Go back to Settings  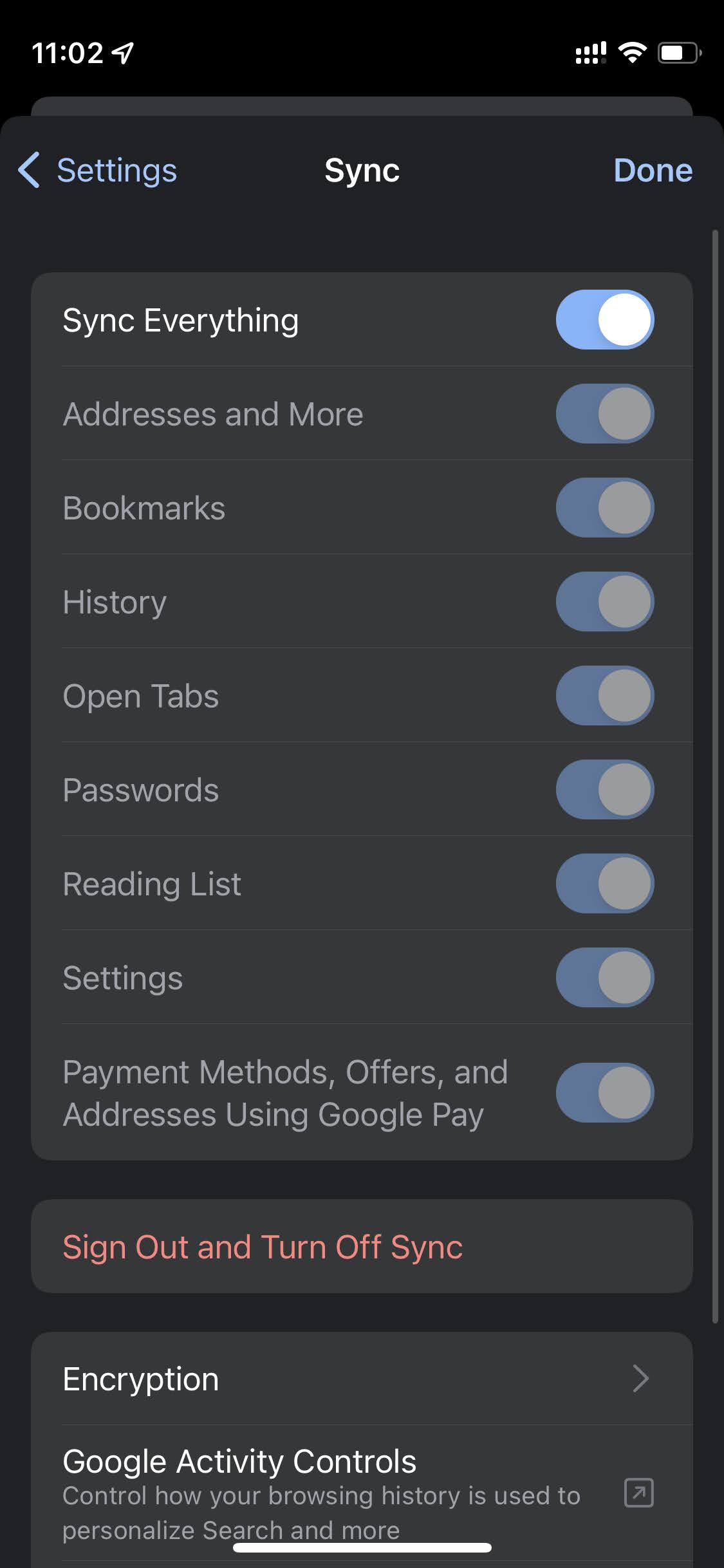[98, 171]
